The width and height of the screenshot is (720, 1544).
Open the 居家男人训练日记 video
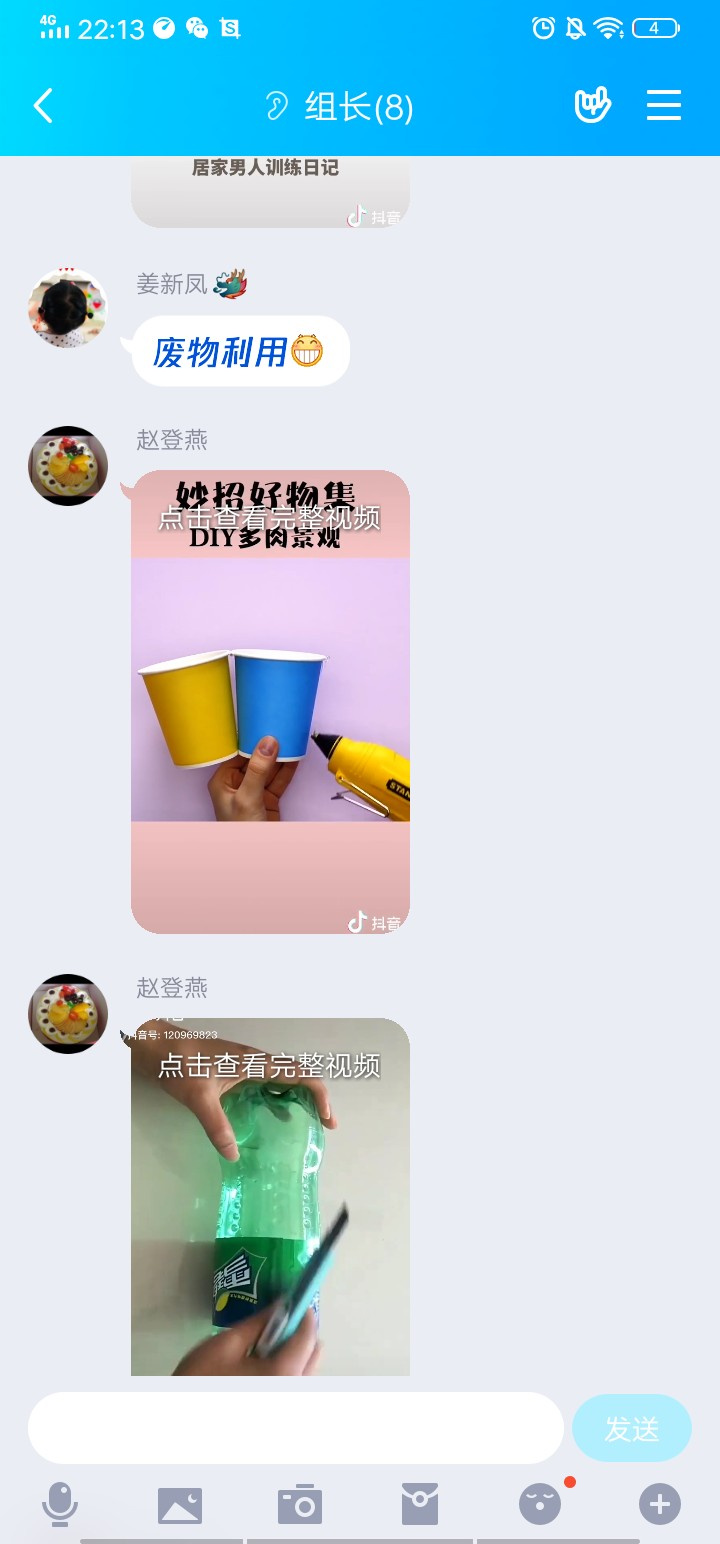(270, 192)
